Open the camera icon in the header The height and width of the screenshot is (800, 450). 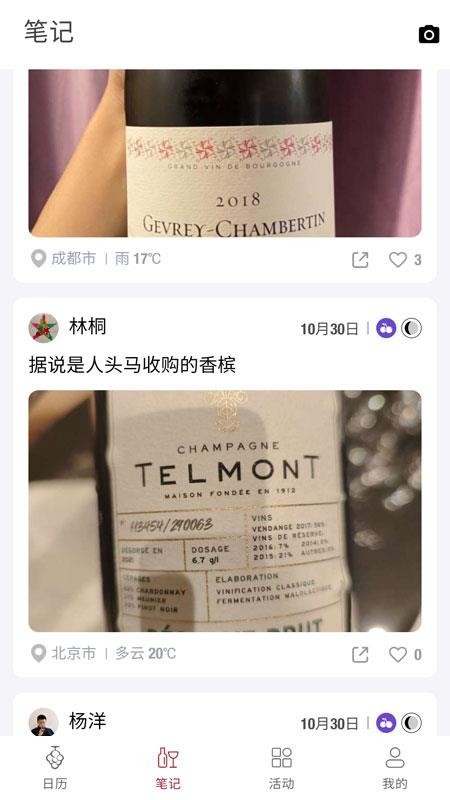point(429,34)
